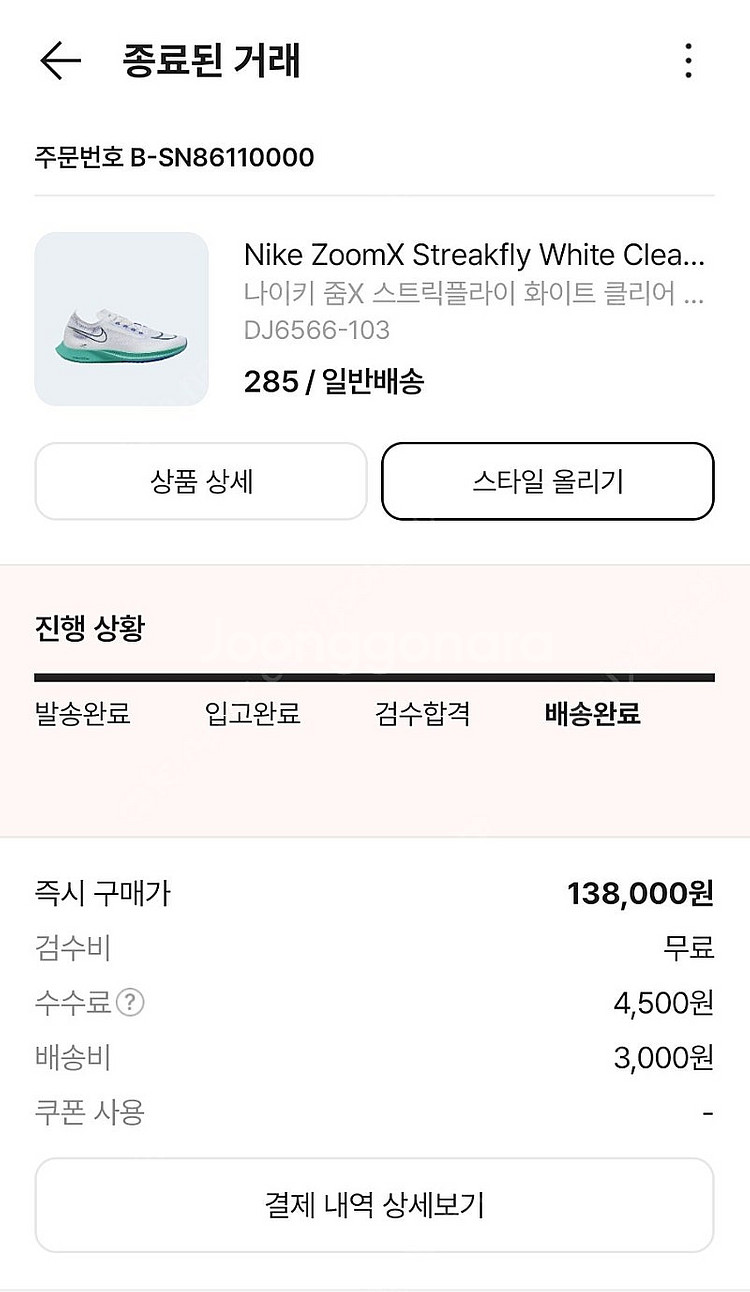Open the Nike ZoomX Streakfly product thumbnail
The height and width of the screenshot is (1292, 750).
pos(122,319)
